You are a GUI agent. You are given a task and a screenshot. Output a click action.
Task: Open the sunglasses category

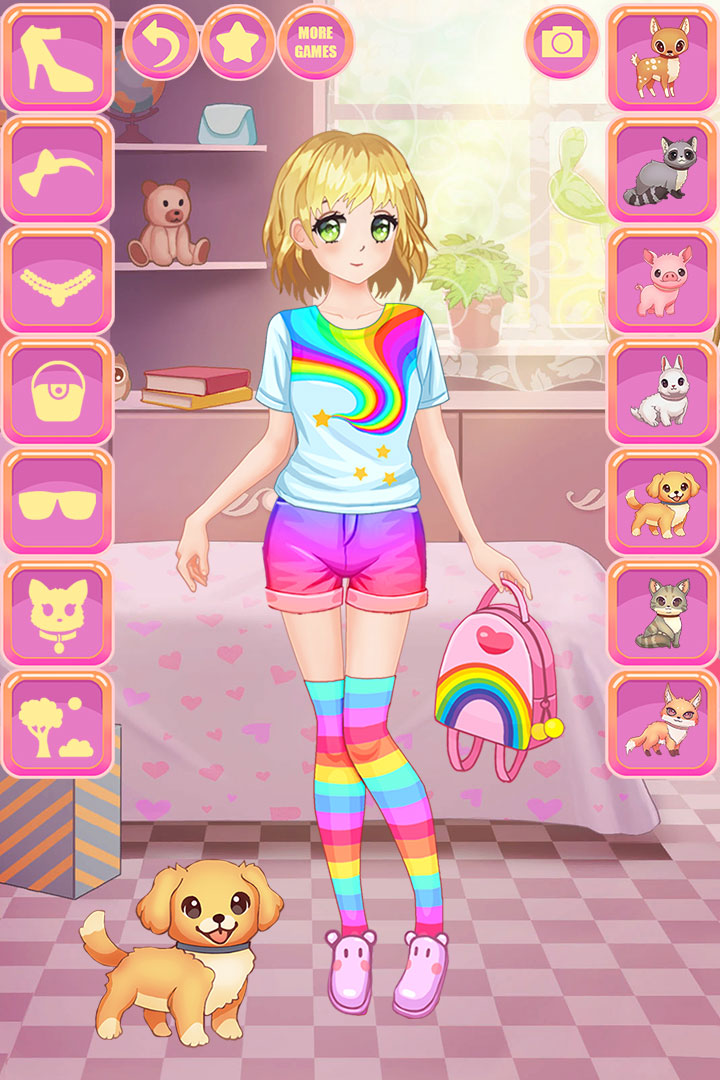pos(57,501)
